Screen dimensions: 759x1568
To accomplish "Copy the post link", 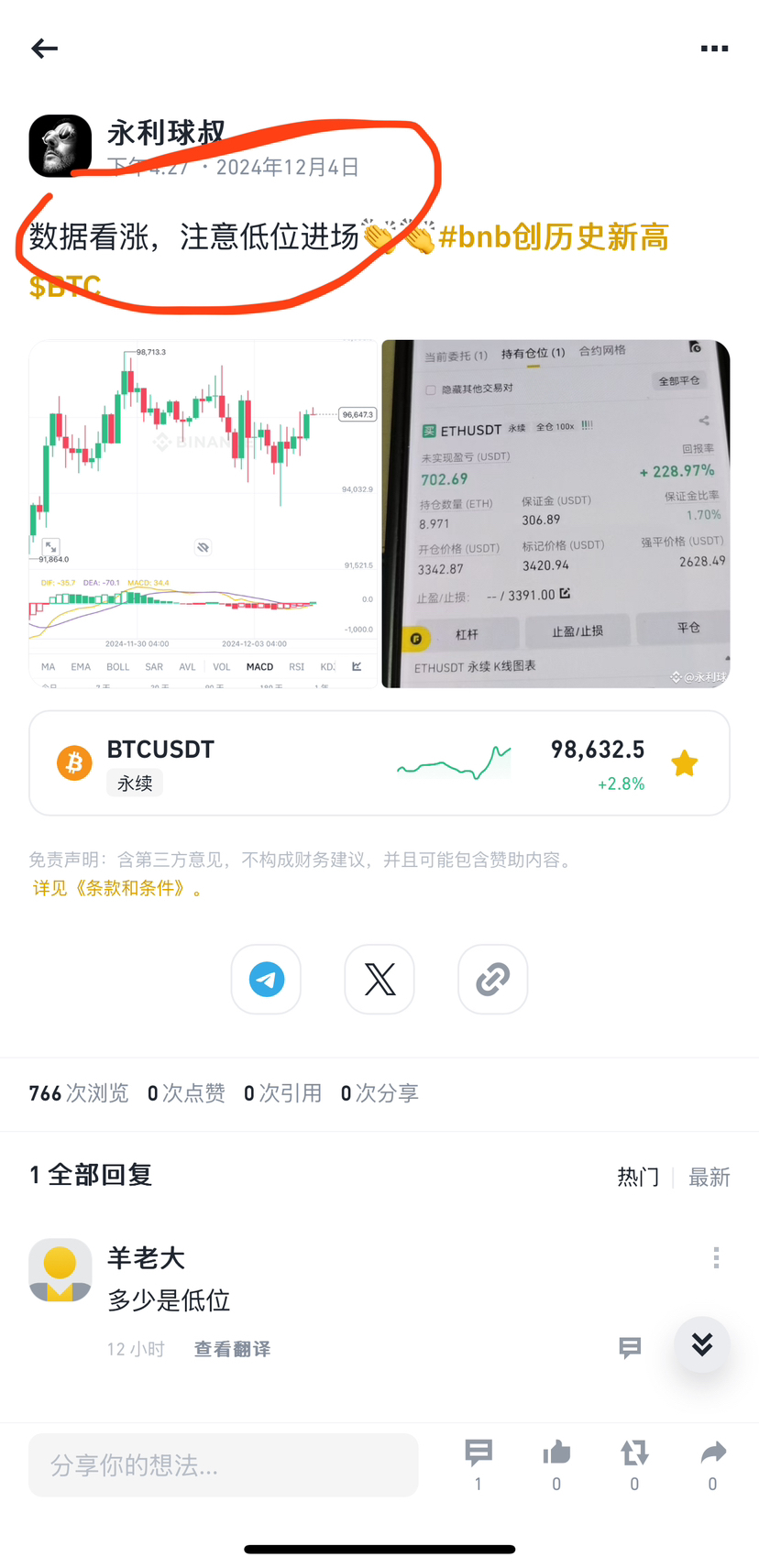I will tap(492, 980).
